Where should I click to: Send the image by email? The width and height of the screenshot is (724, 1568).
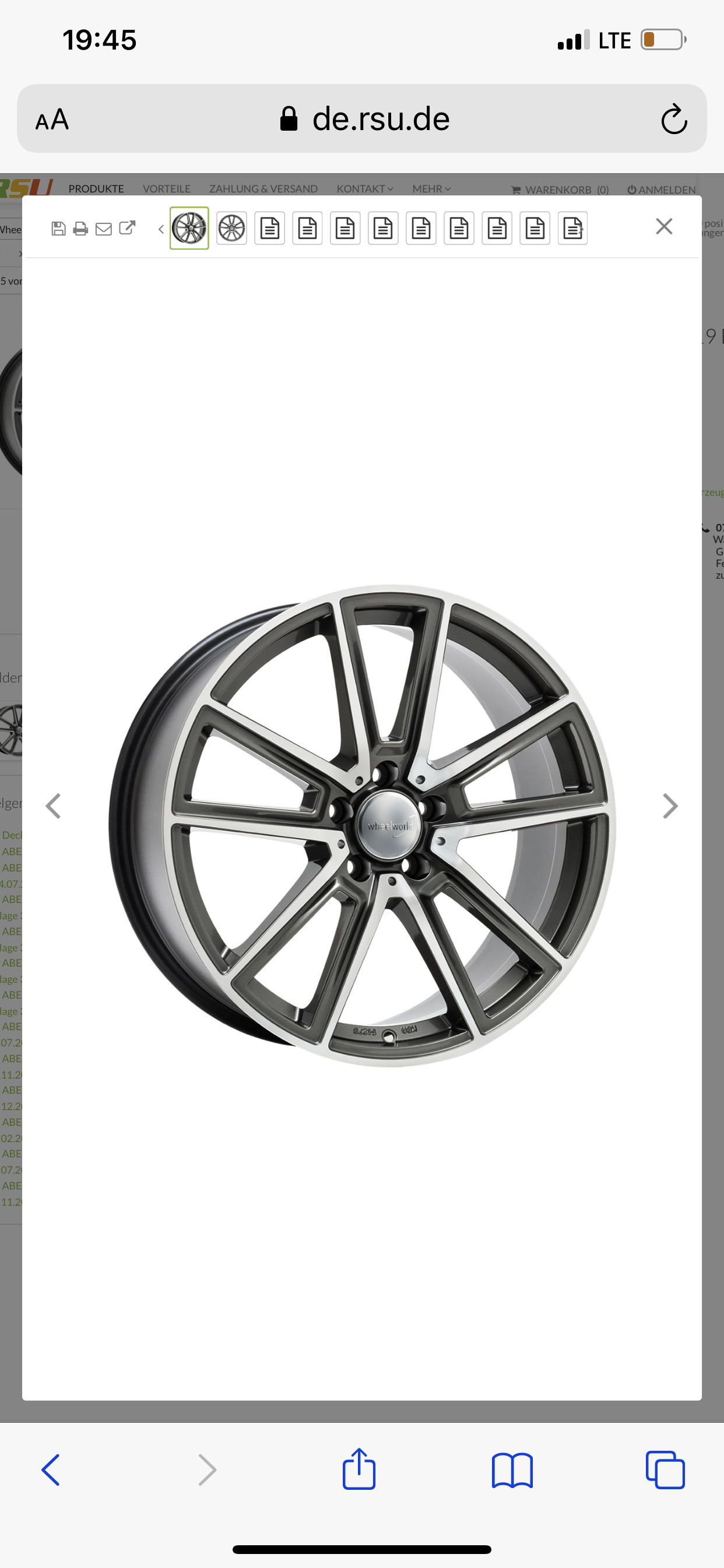pyautogui.click(x=104, y=229)
